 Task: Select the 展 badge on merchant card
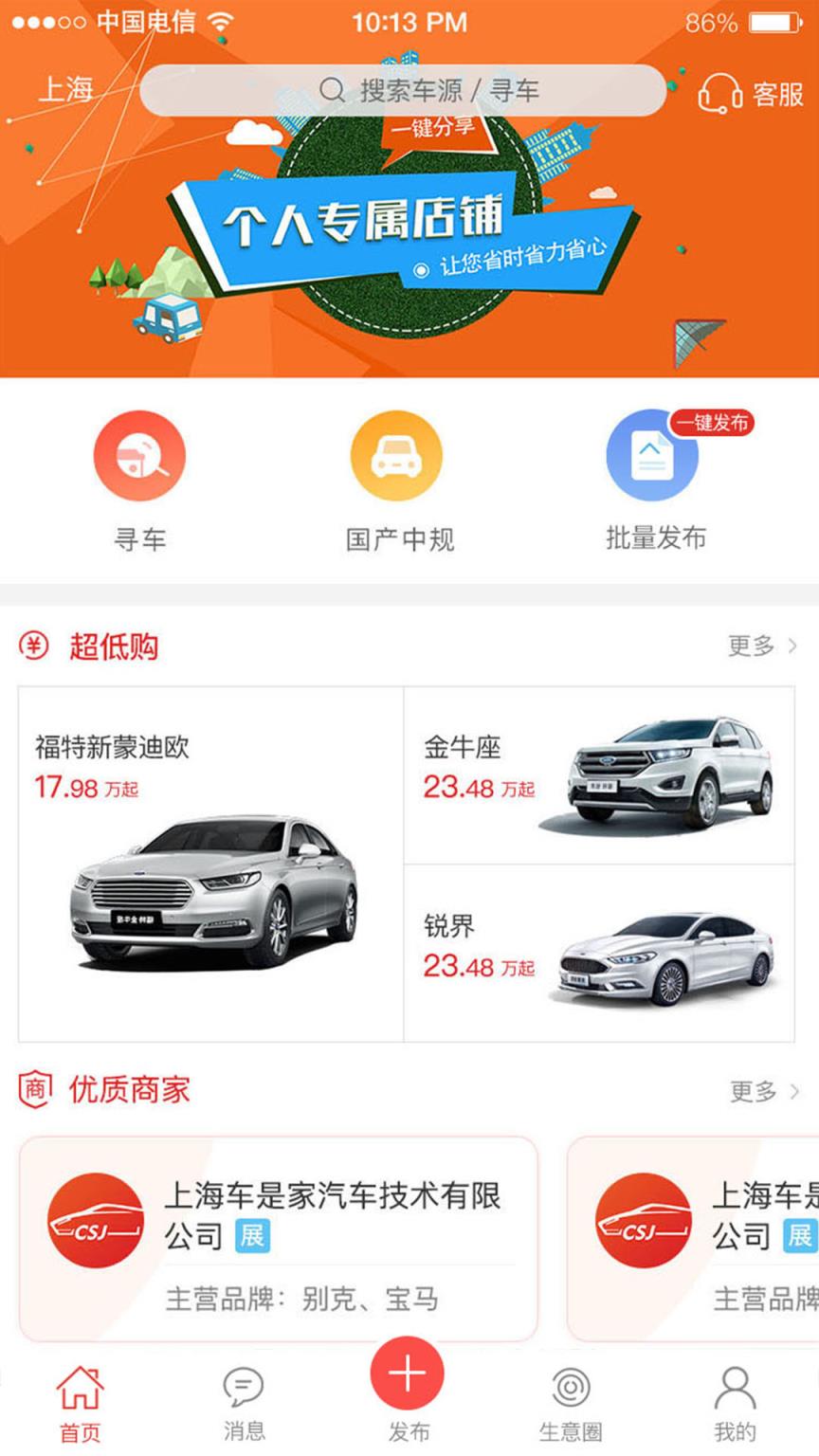pyautogui.click(x=249, y=1236)
